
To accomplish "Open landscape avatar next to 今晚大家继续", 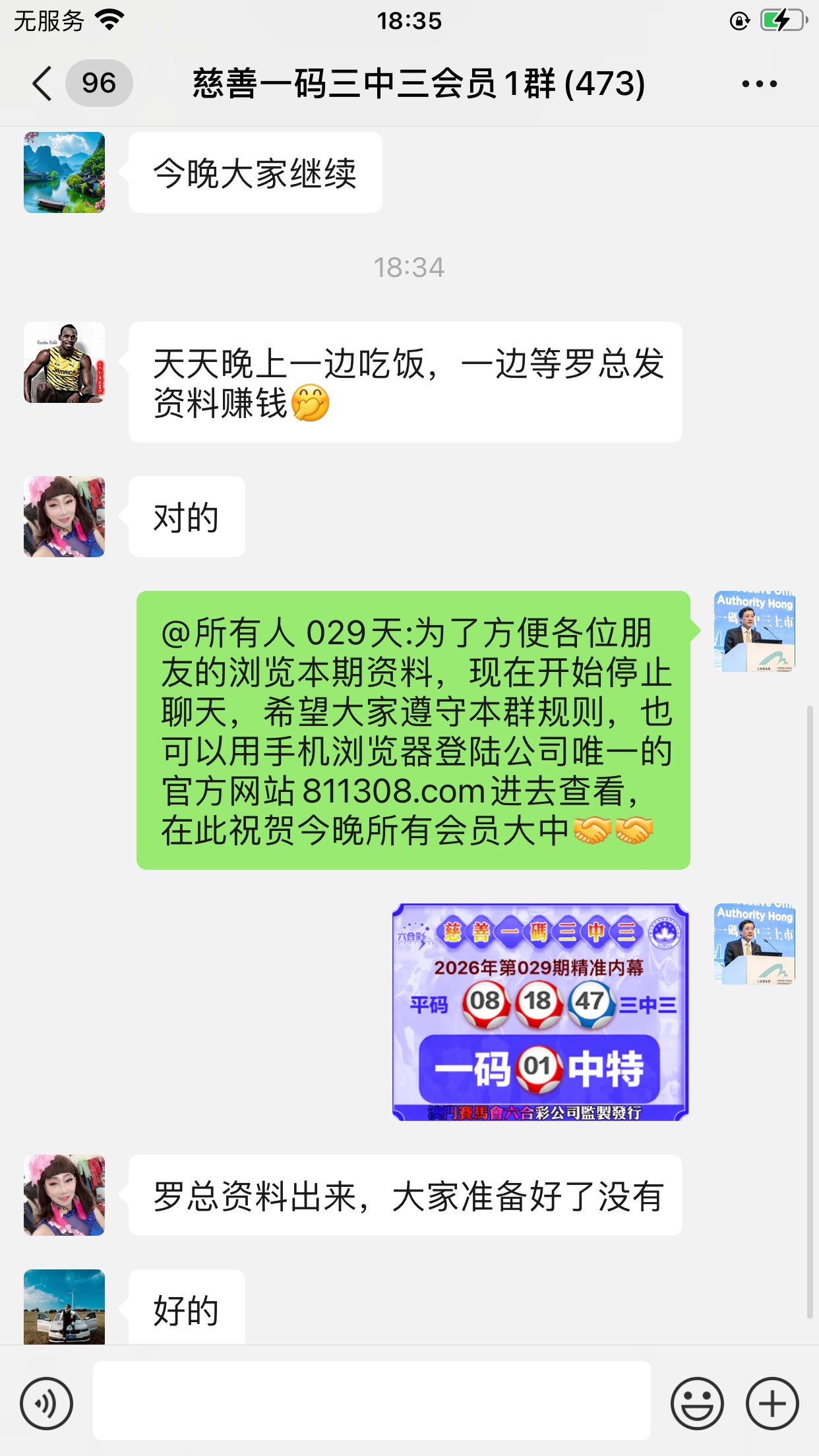I will coord(64,172).
